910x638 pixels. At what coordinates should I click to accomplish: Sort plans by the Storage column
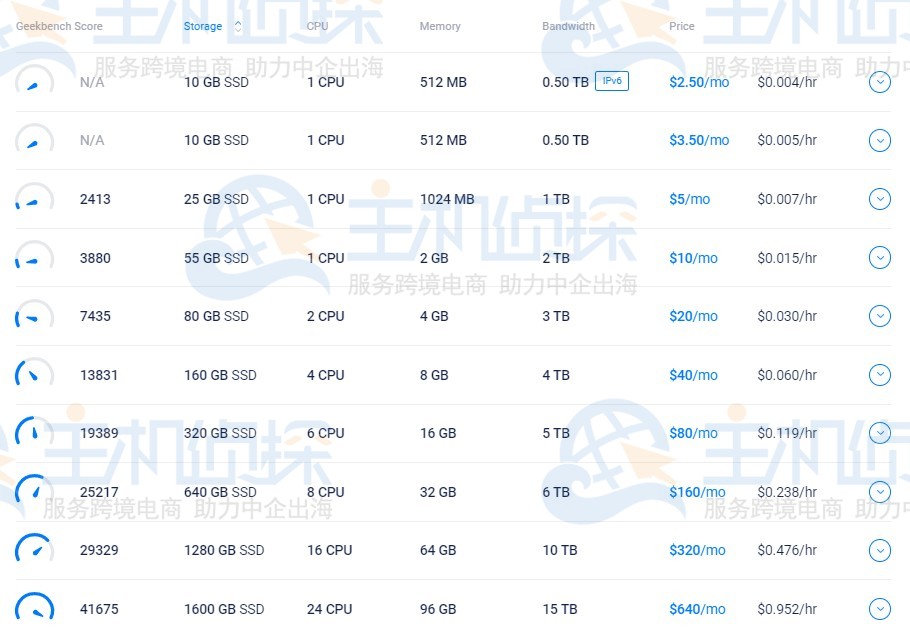pos(203,26)
